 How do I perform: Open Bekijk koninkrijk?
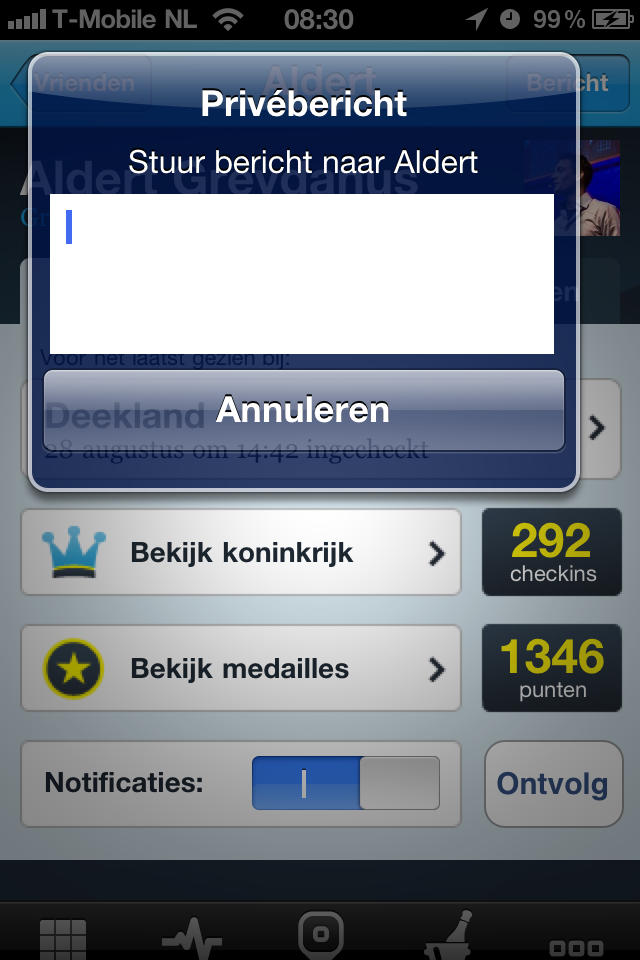pyautogui.click(x=241, y=552)
